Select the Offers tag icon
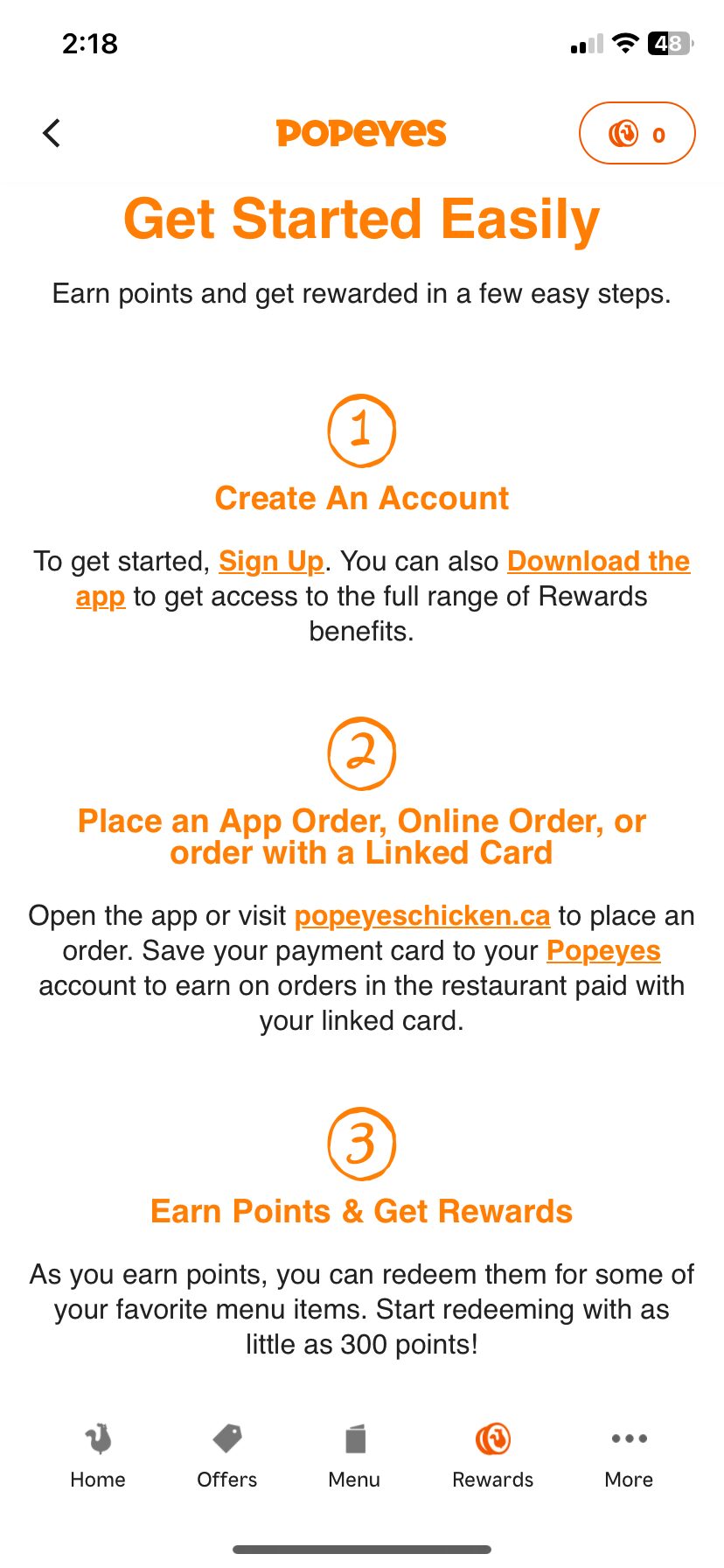Screen dimensions: 724x1568 (226, 1438)
